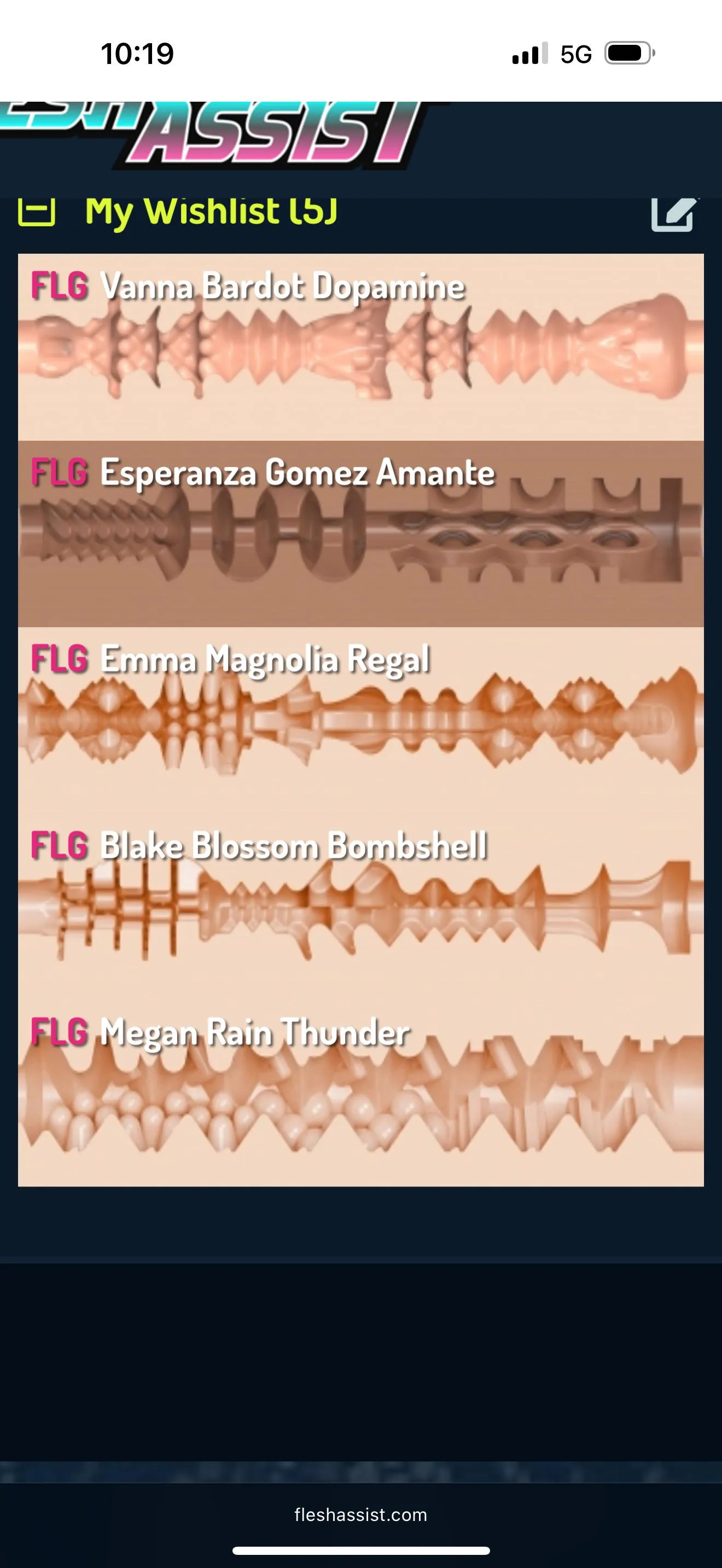Open the Esperanza Gomez Amante wishlist item

pyautogui.click(x=360, y=534)
